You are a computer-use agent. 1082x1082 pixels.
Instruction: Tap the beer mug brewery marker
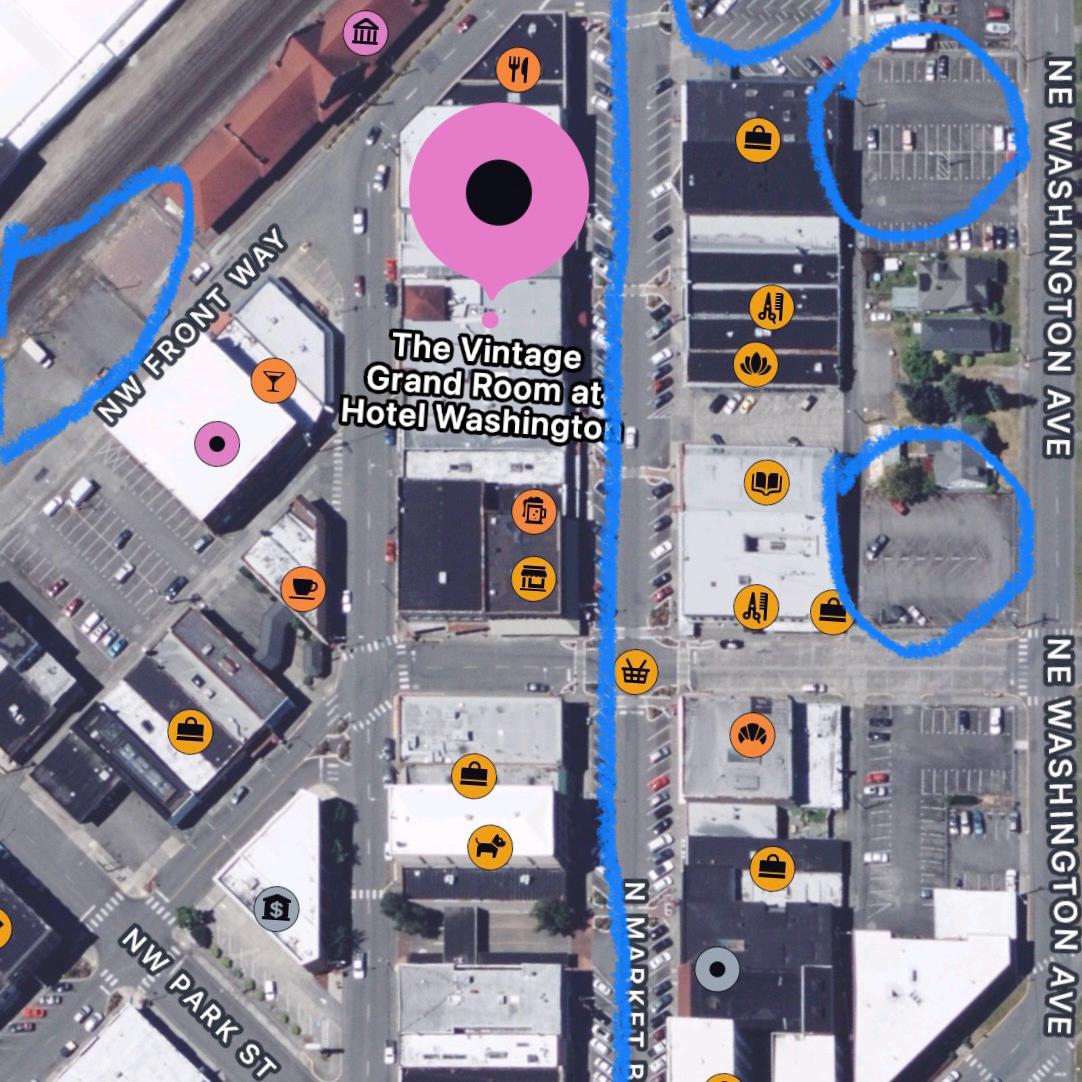pos(534,511)
